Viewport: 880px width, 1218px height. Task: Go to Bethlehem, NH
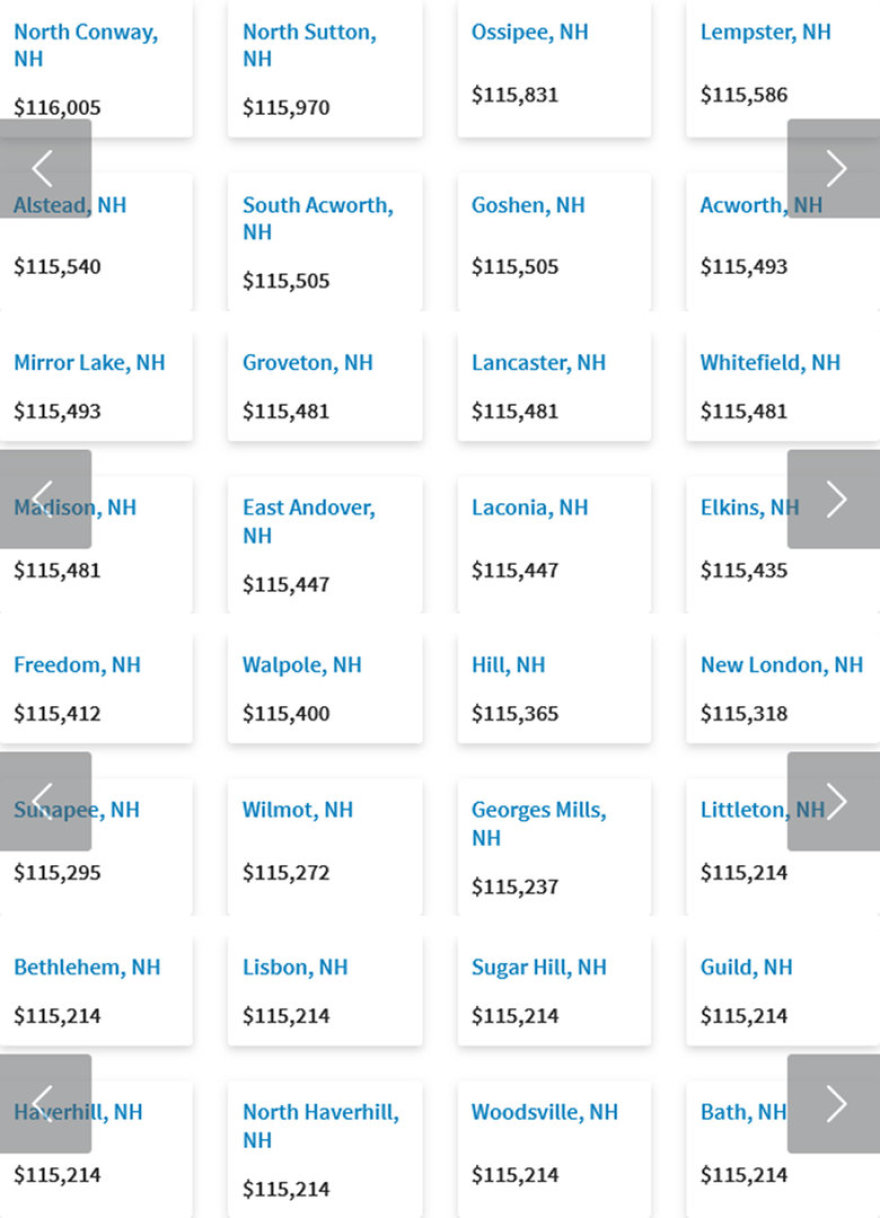coord(87,968)
